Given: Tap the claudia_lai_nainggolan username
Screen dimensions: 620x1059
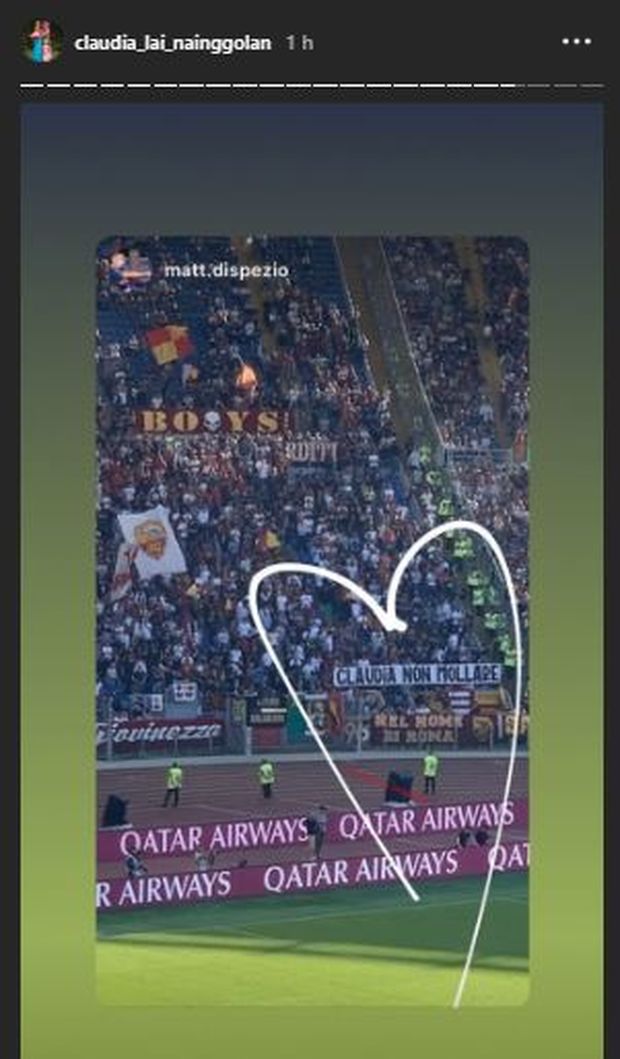Looking at the screenshot, I should (x=172, y=43).
